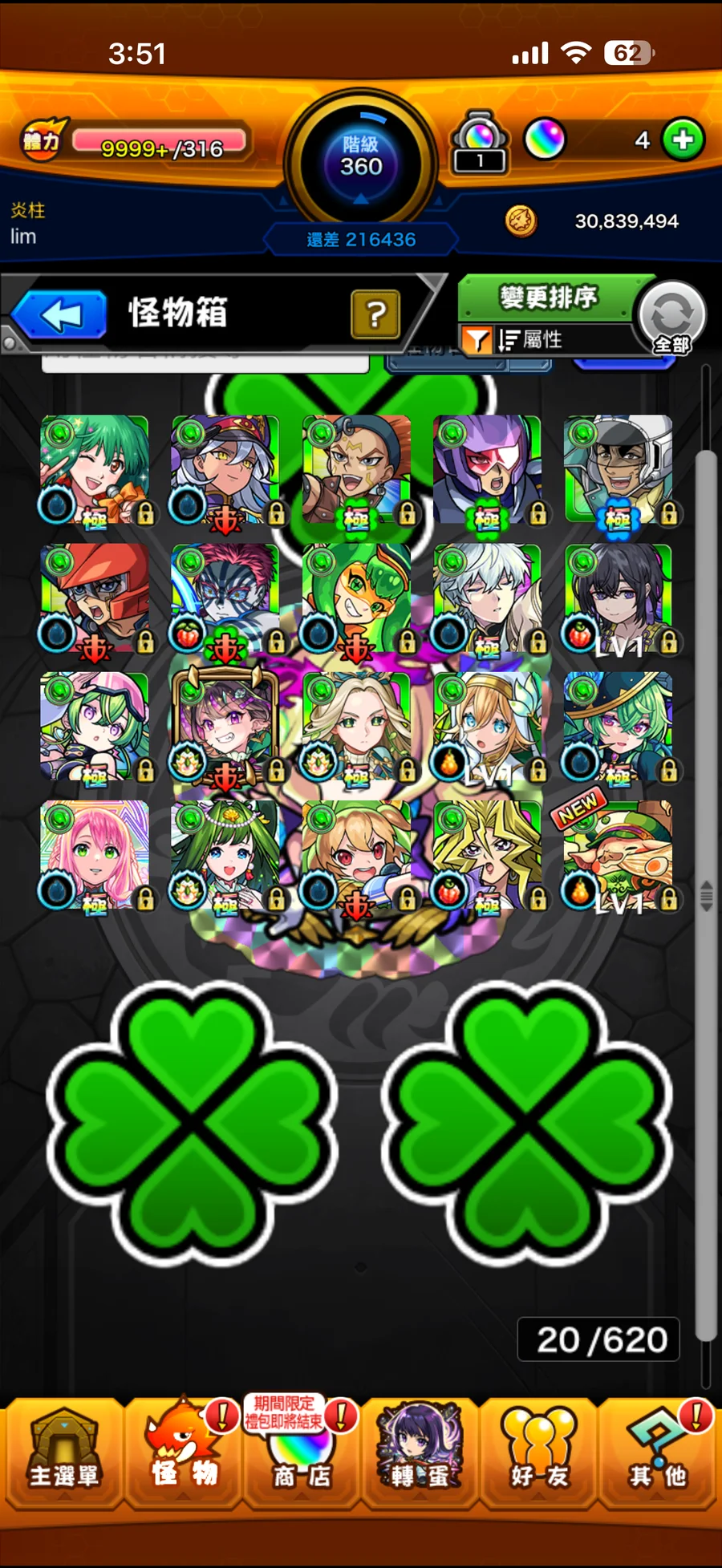Open the 好友 friends tab
This screenshot has width=722, height=1568.
coord(539,1453)
